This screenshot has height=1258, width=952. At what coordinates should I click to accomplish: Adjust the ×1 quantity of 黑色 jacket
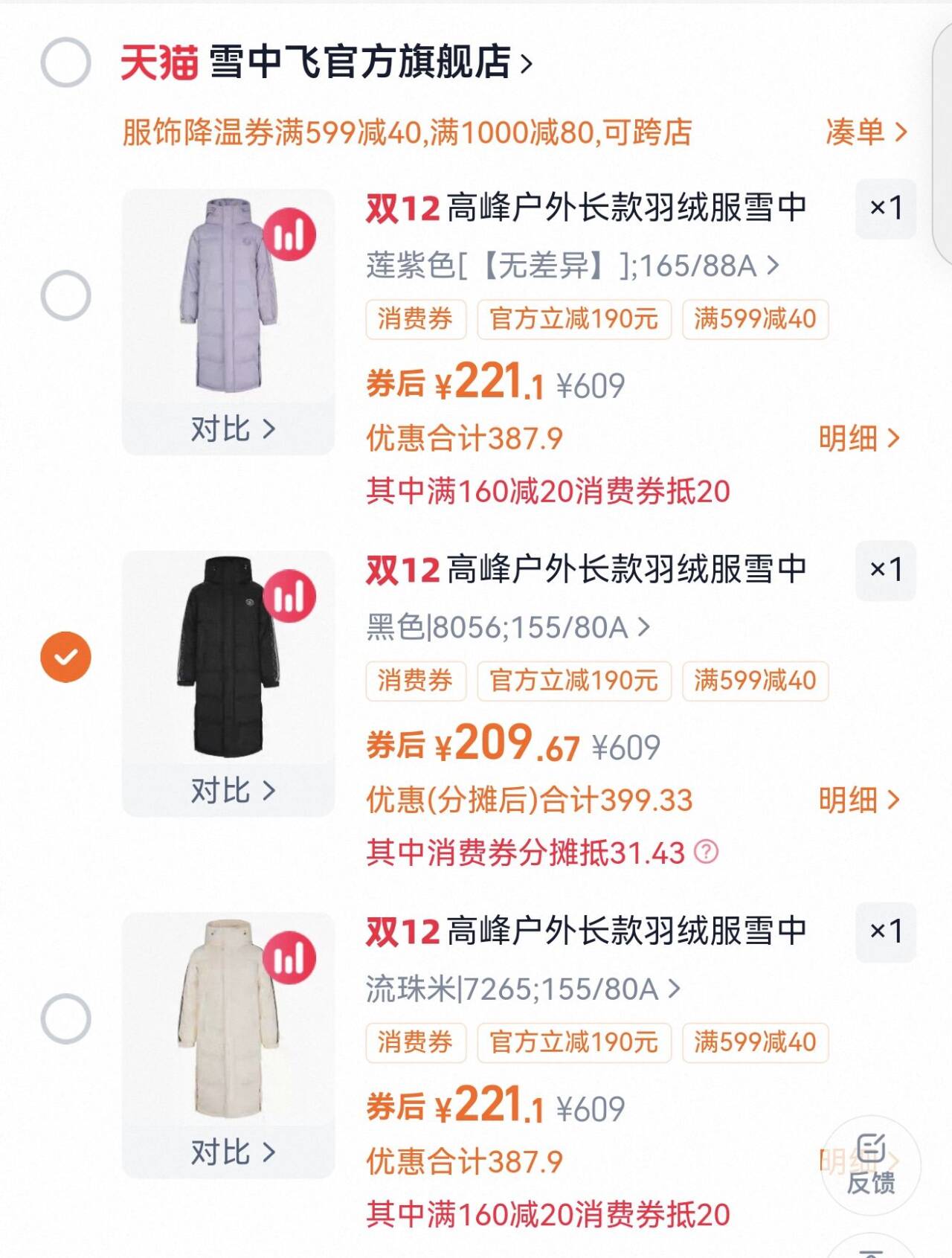885,570
